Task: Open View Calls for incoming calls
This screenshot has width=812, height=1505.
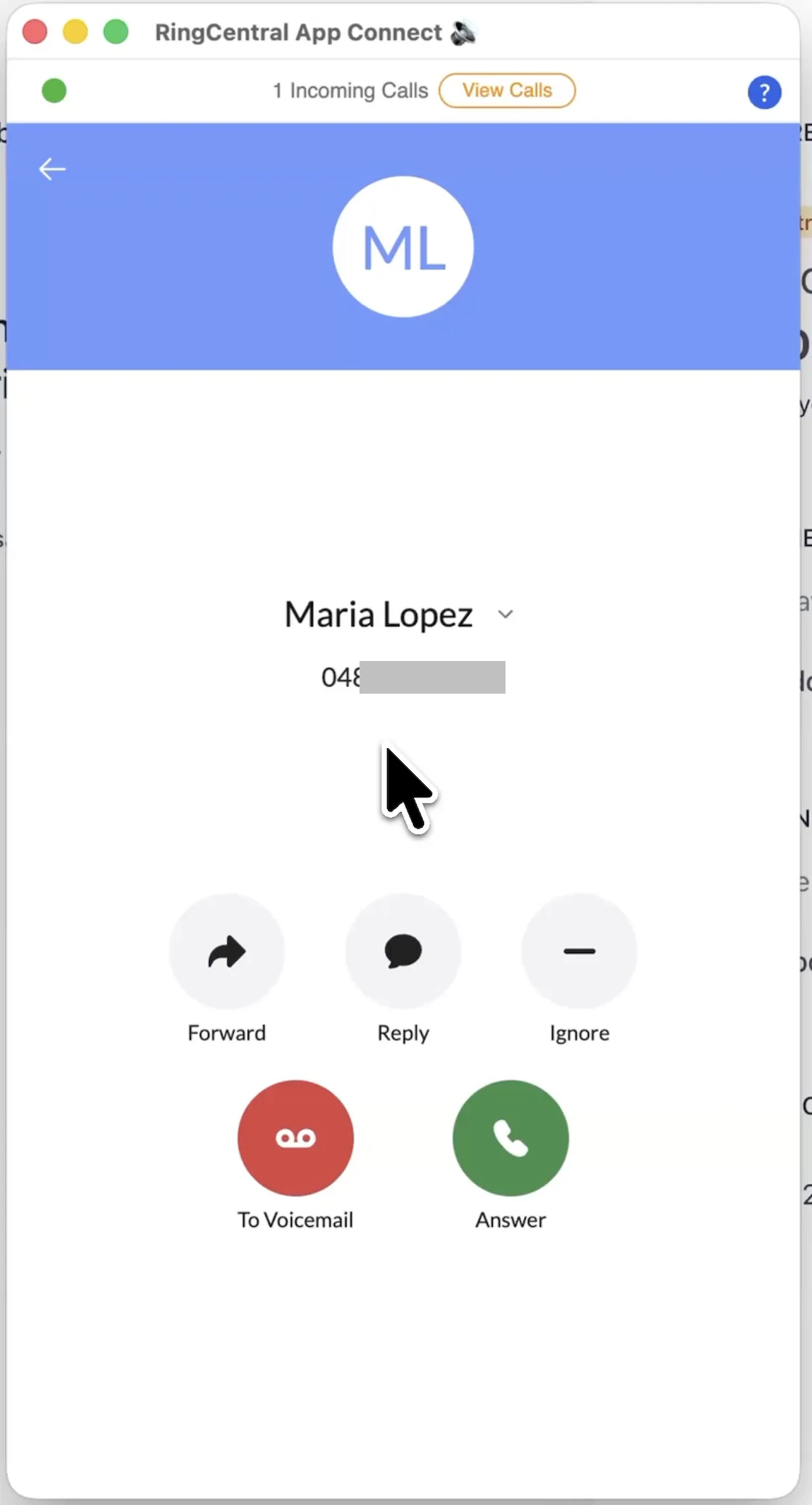Action: point(507,91)
